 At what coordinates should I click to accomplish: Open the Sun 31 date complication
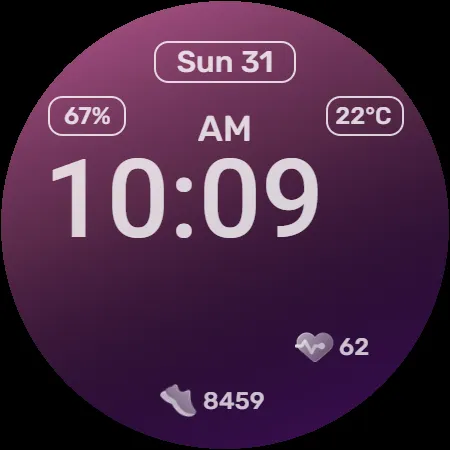[225, 62]
